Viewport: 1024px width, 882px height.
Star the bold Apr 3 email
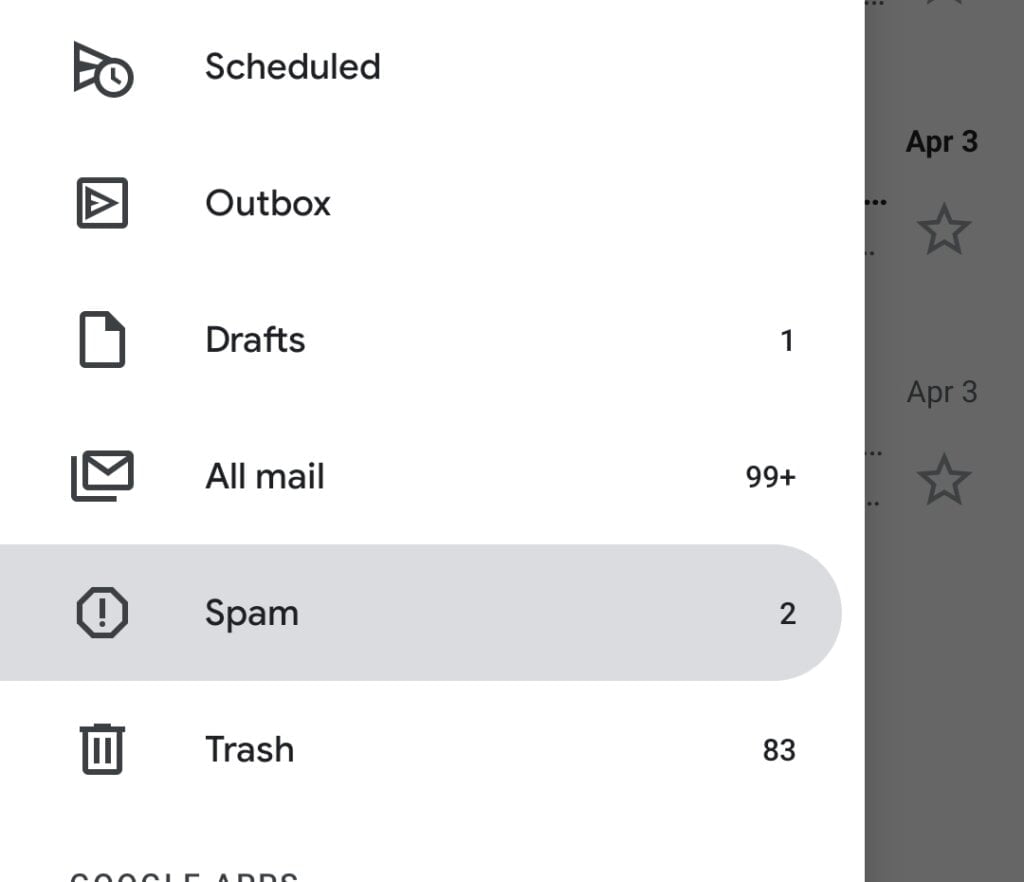click(943, 231)
